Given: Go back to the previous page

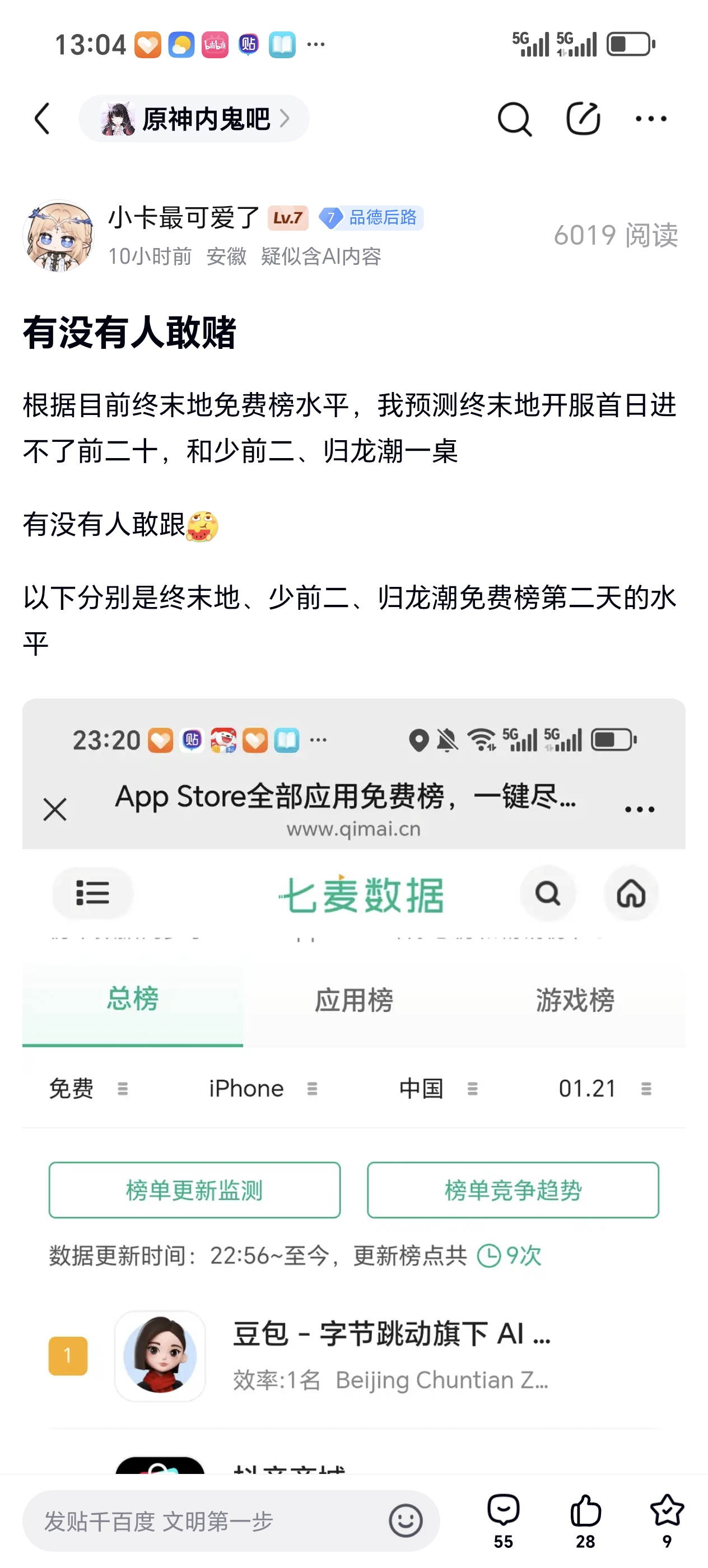Looking at the screenshot, I should coord(42,119).
